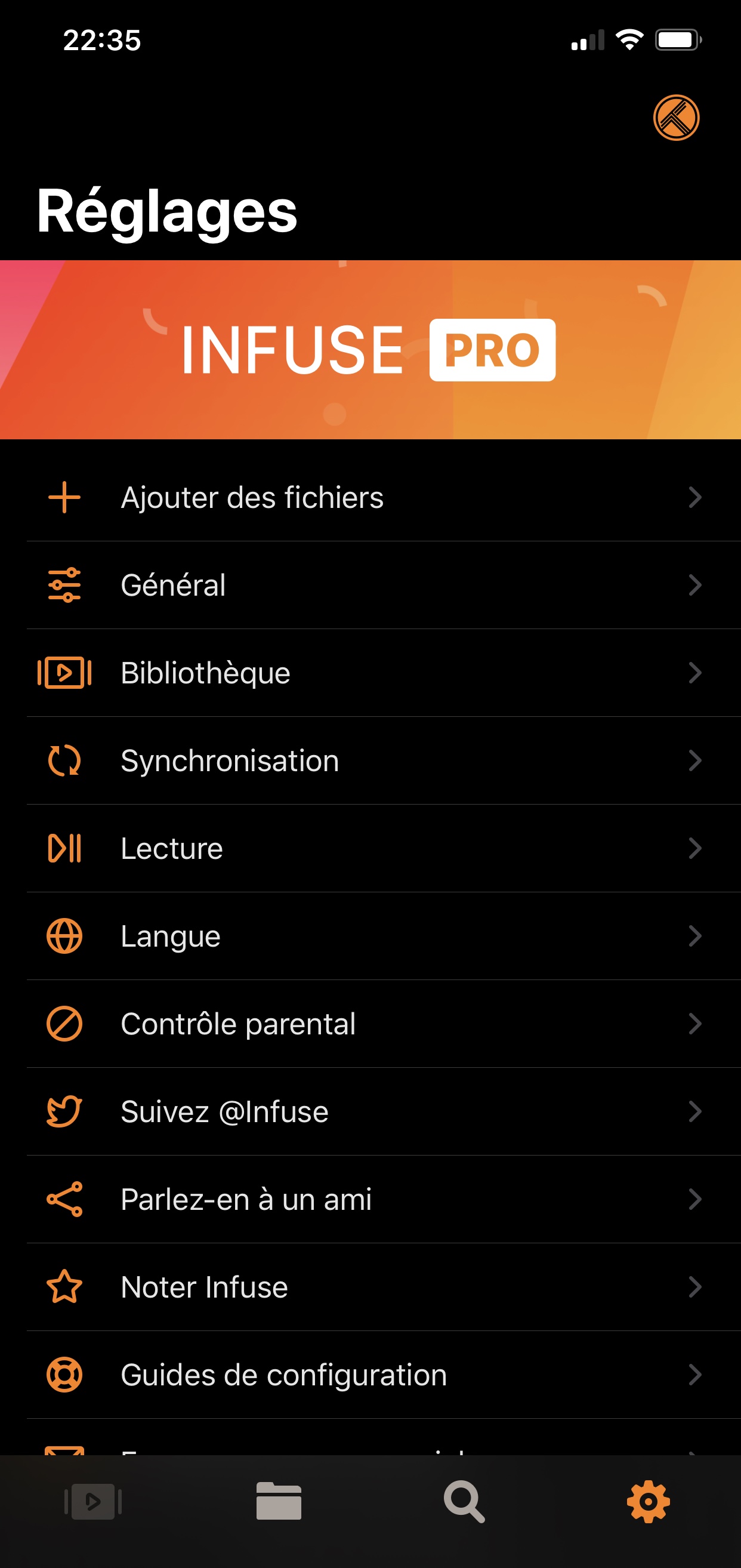Switch to the search tab
This screenshot has height=1568, width=741.
point(464,1502)
